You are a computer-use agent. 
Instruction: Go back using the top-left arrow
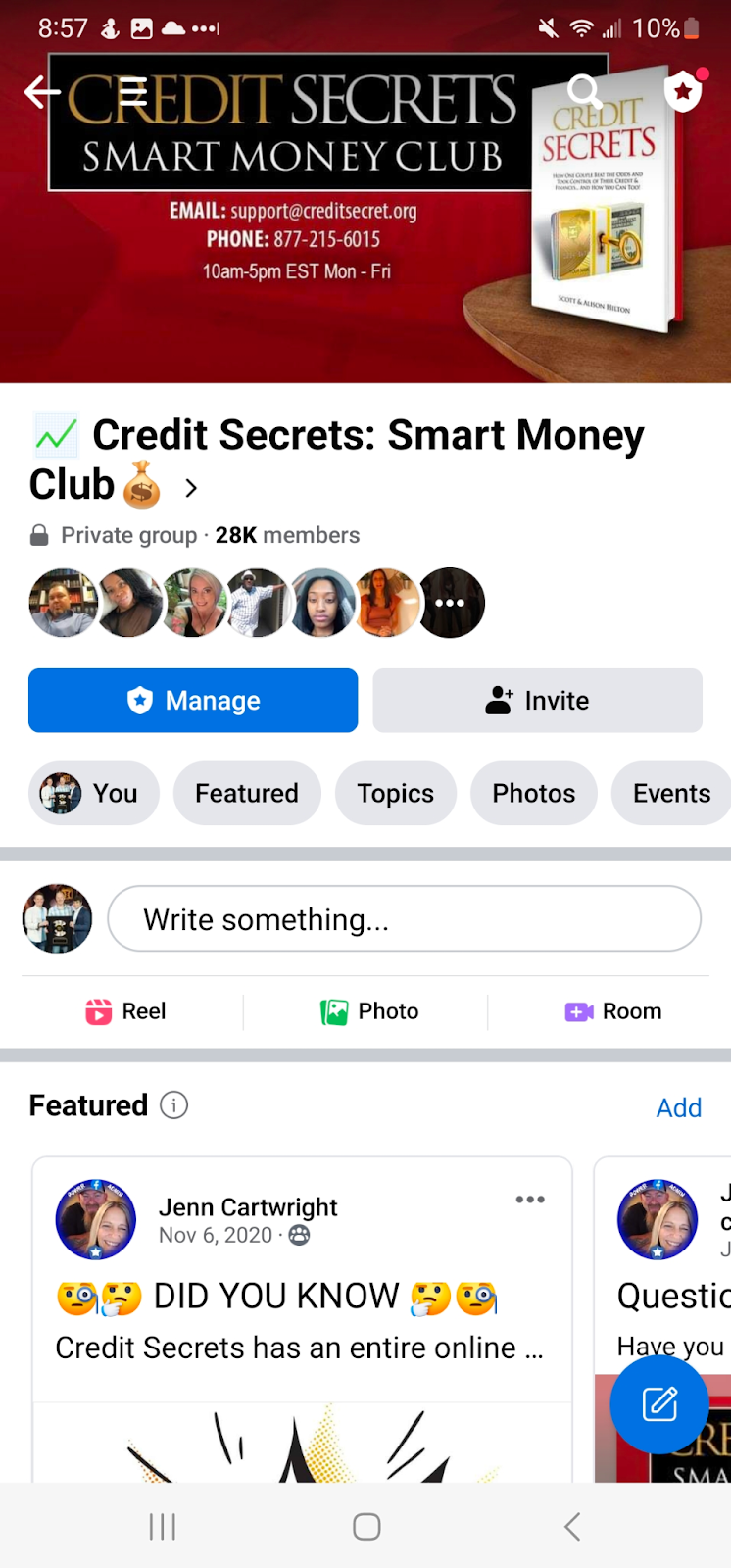point(42,93)
